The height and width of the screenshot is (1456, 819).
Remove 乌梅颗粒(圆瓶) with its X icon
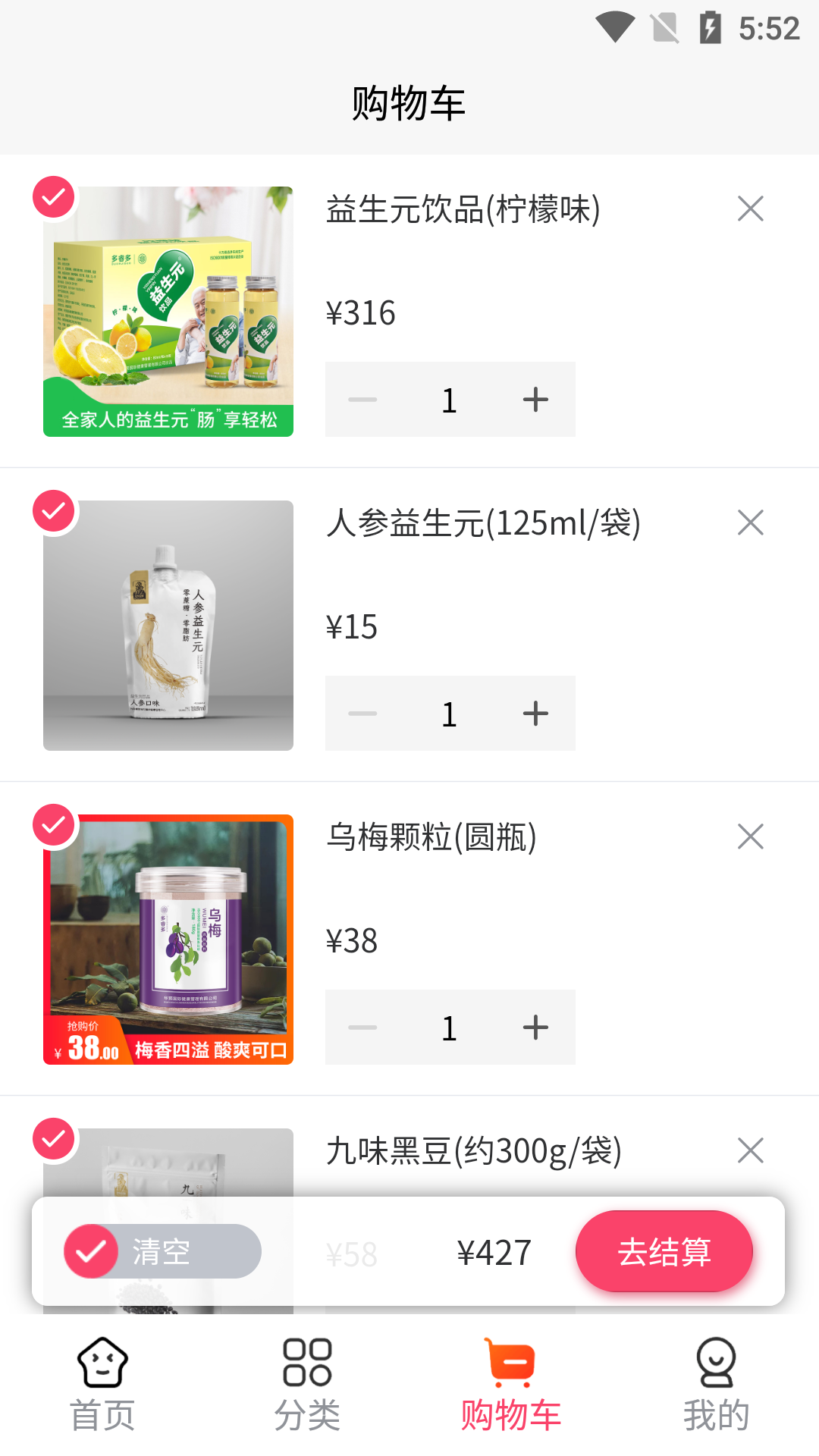[x=750, y=836]
